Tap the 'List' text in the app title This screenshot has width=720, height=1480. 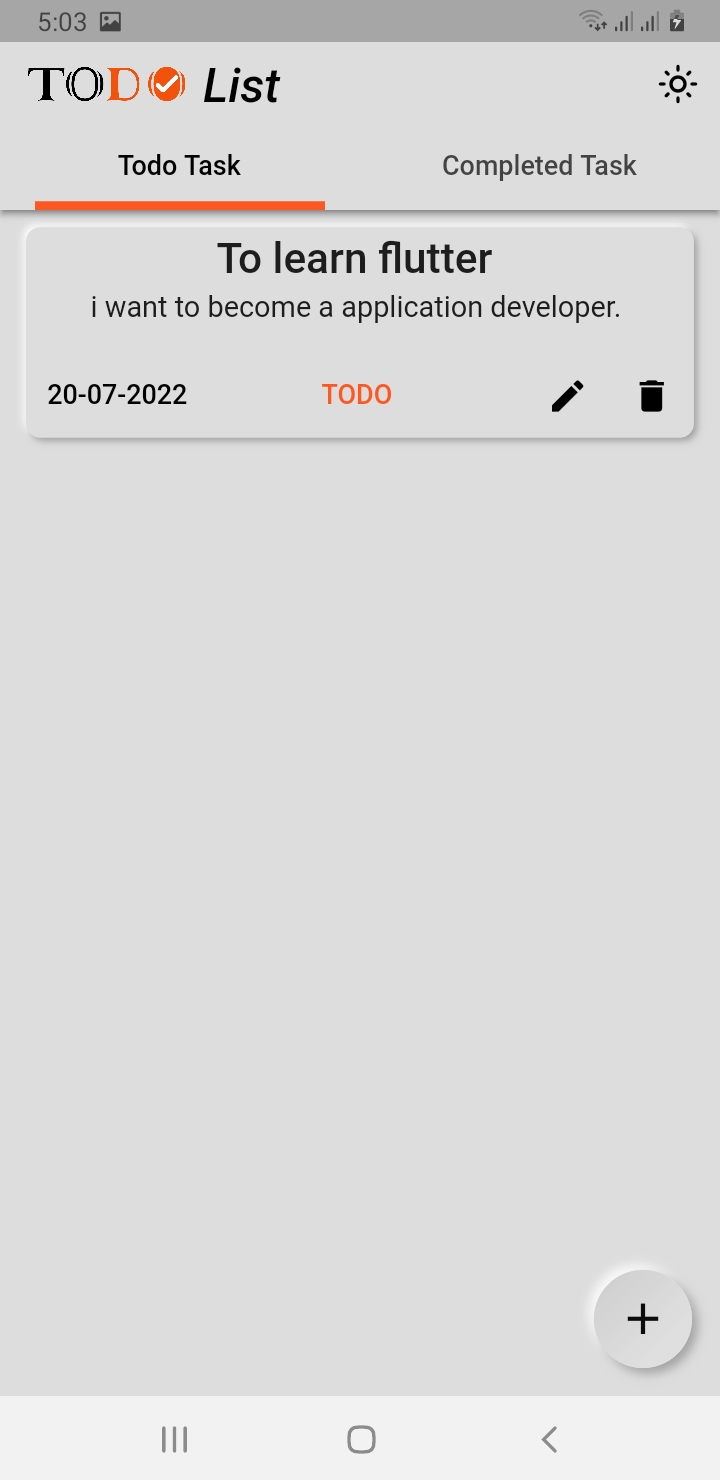coord(240,85)
